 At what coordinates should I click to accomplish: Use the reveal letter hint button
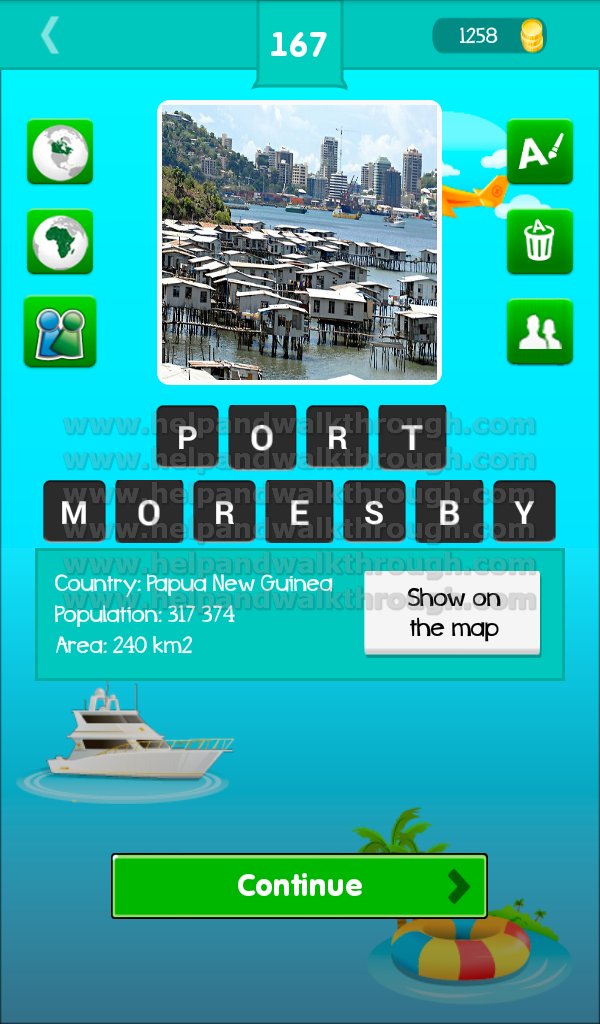coord(540,152)
